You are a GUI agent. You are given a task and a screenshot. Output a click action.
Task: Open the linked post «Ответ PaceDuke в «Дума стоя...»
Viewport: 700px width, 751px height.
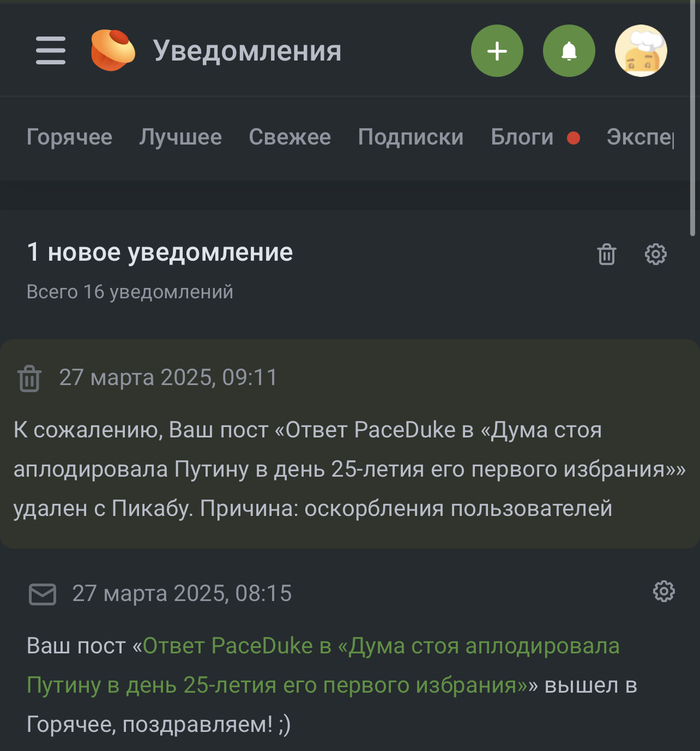click(x=380, y=646)
